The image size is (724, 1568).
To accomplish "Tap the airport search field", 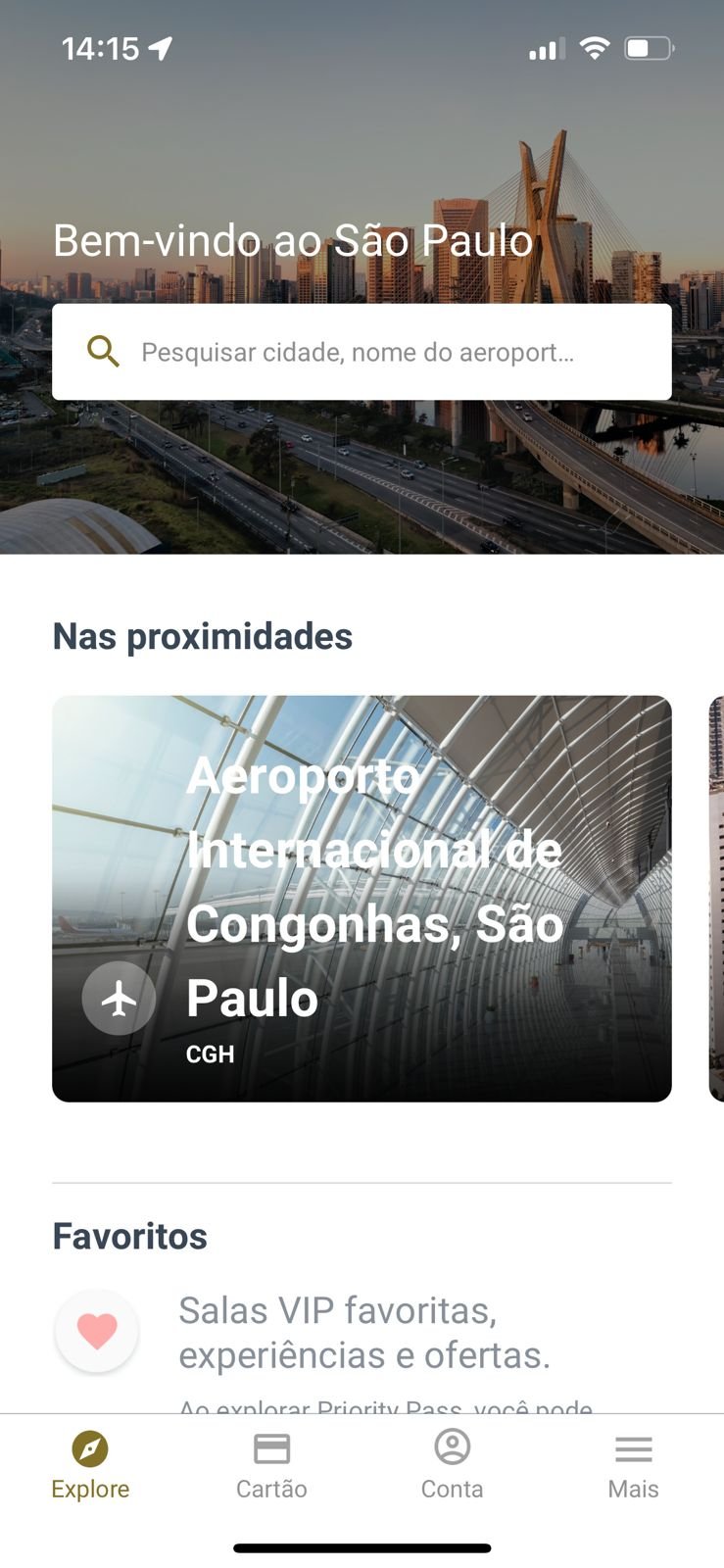I will pyautogui.click(x=362, y=352).
